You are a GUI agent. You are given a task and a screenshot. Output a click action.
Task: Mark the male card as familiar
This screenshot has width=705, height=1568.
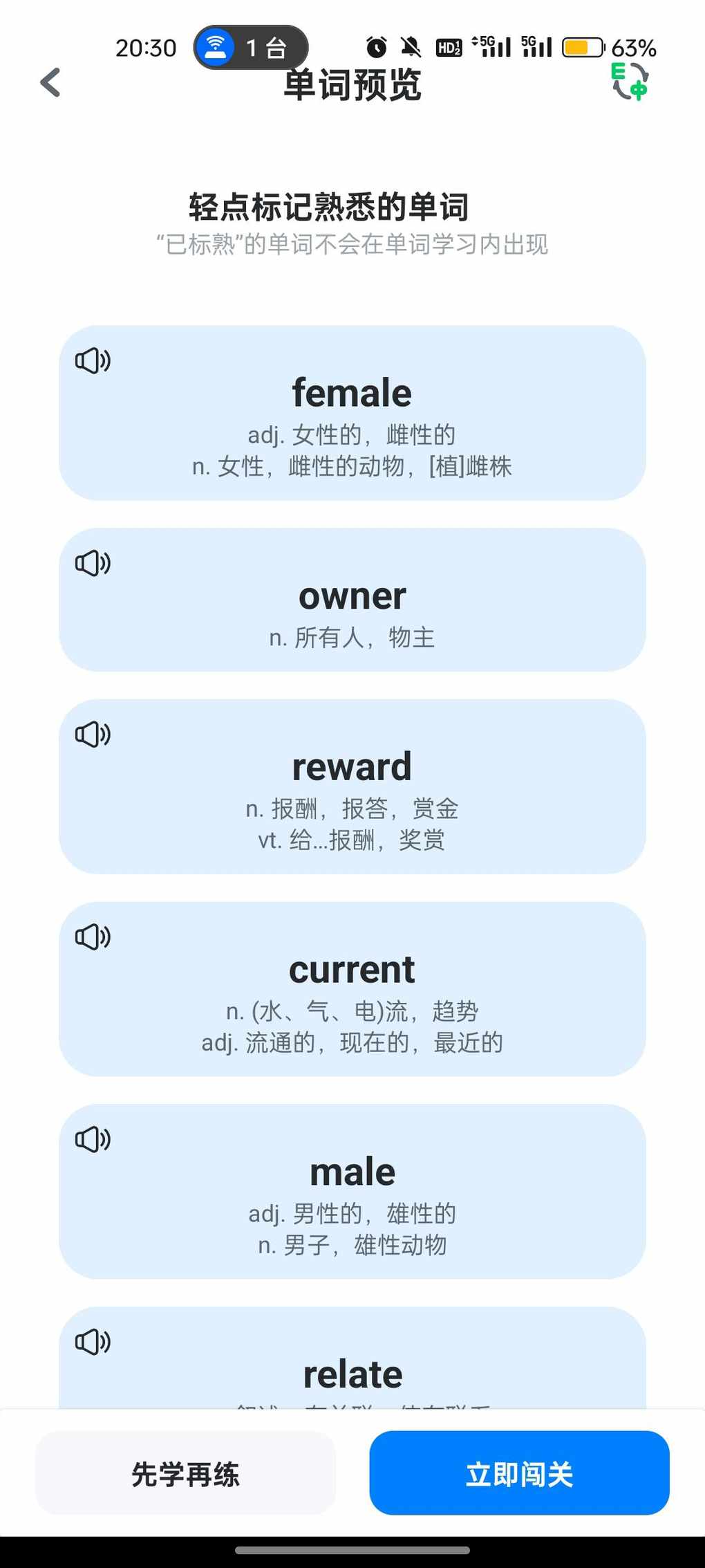tap(352, 1192)
